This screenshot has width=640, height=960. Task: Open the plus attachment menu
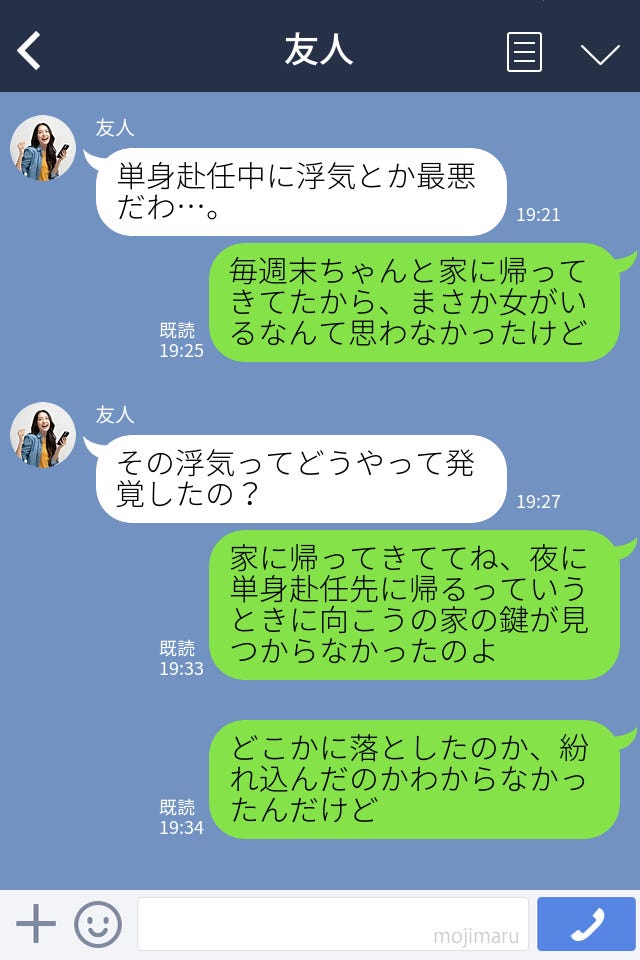click(36, 923)
